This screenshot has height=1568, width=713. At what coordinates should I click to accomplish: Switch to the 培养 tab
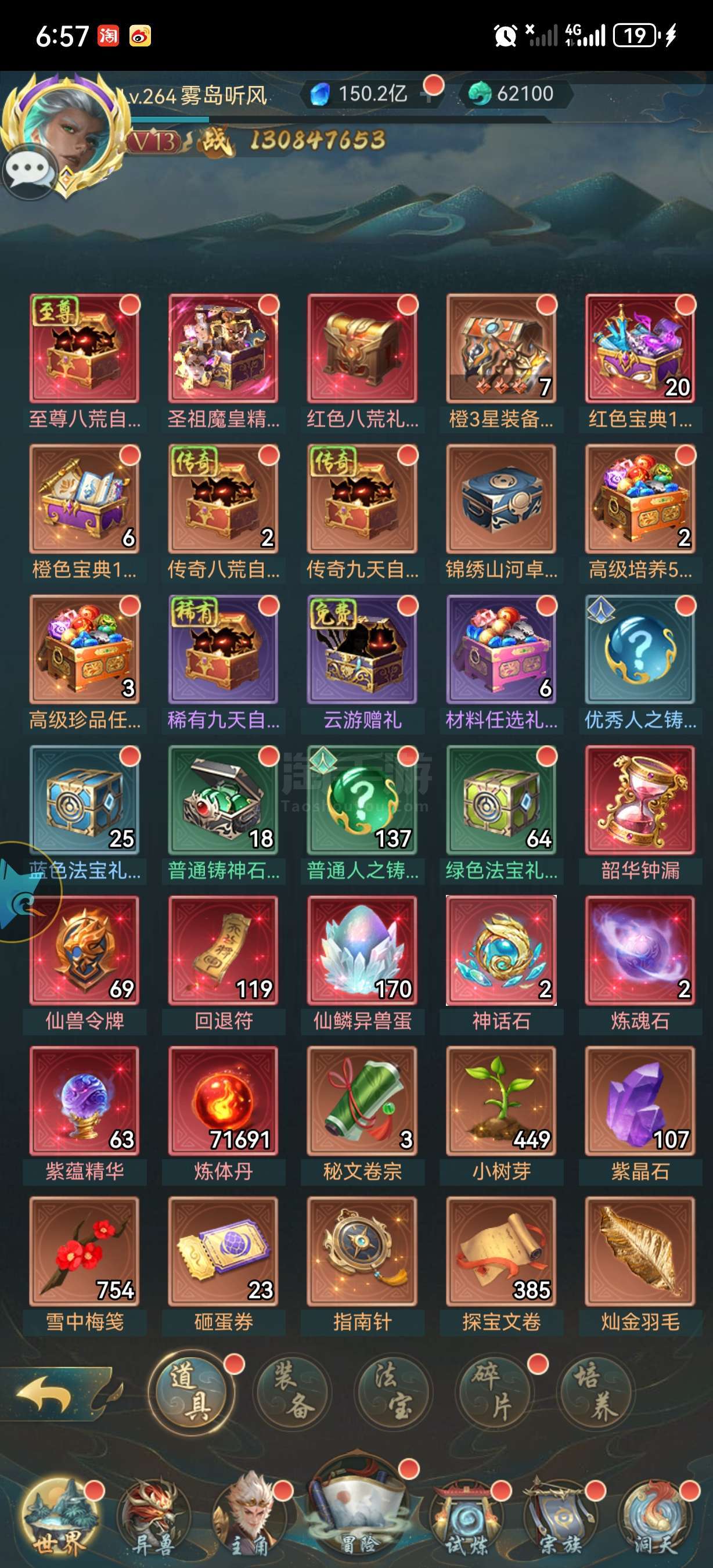(x=596, y=1393)
